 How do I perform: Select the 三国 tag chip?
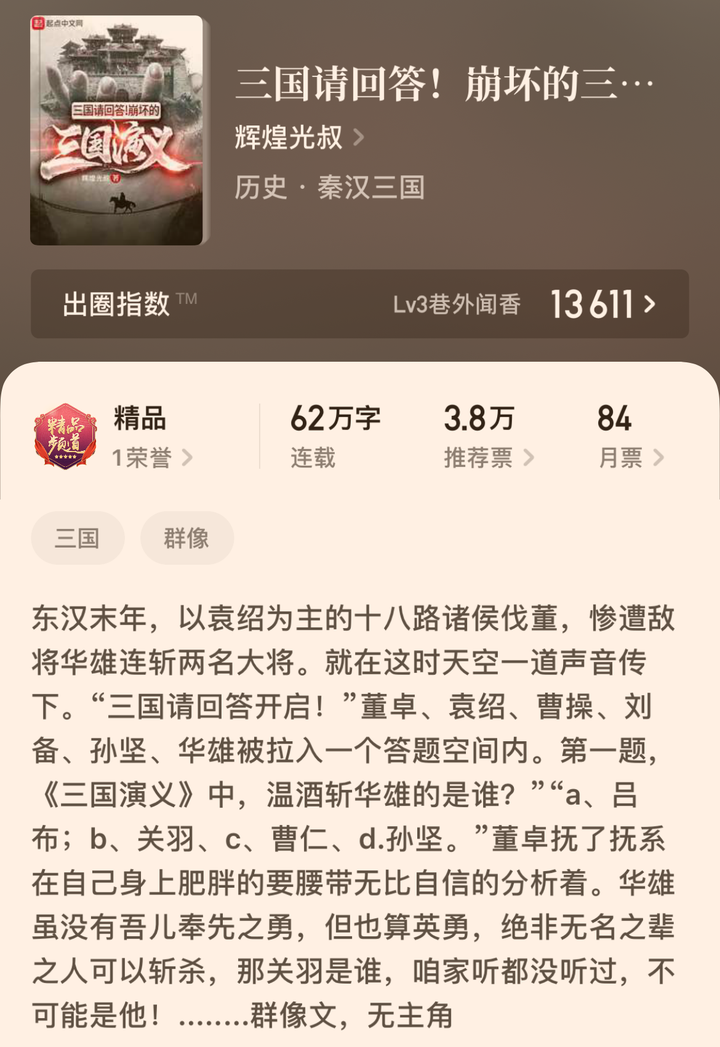[77, 538]
